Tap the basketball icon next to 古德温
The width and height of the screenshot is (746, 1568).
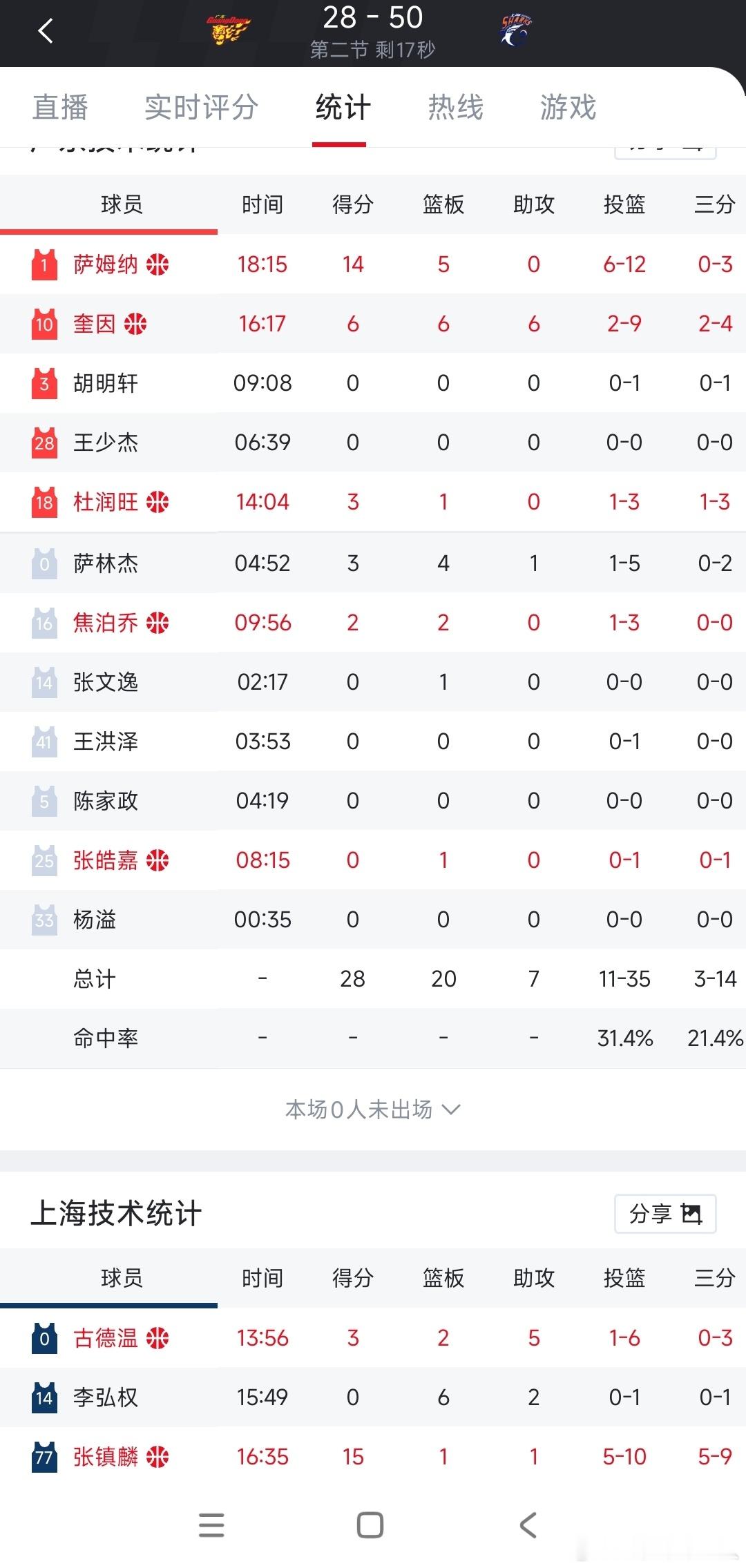pyautogui.click(x=156, y=1338)
